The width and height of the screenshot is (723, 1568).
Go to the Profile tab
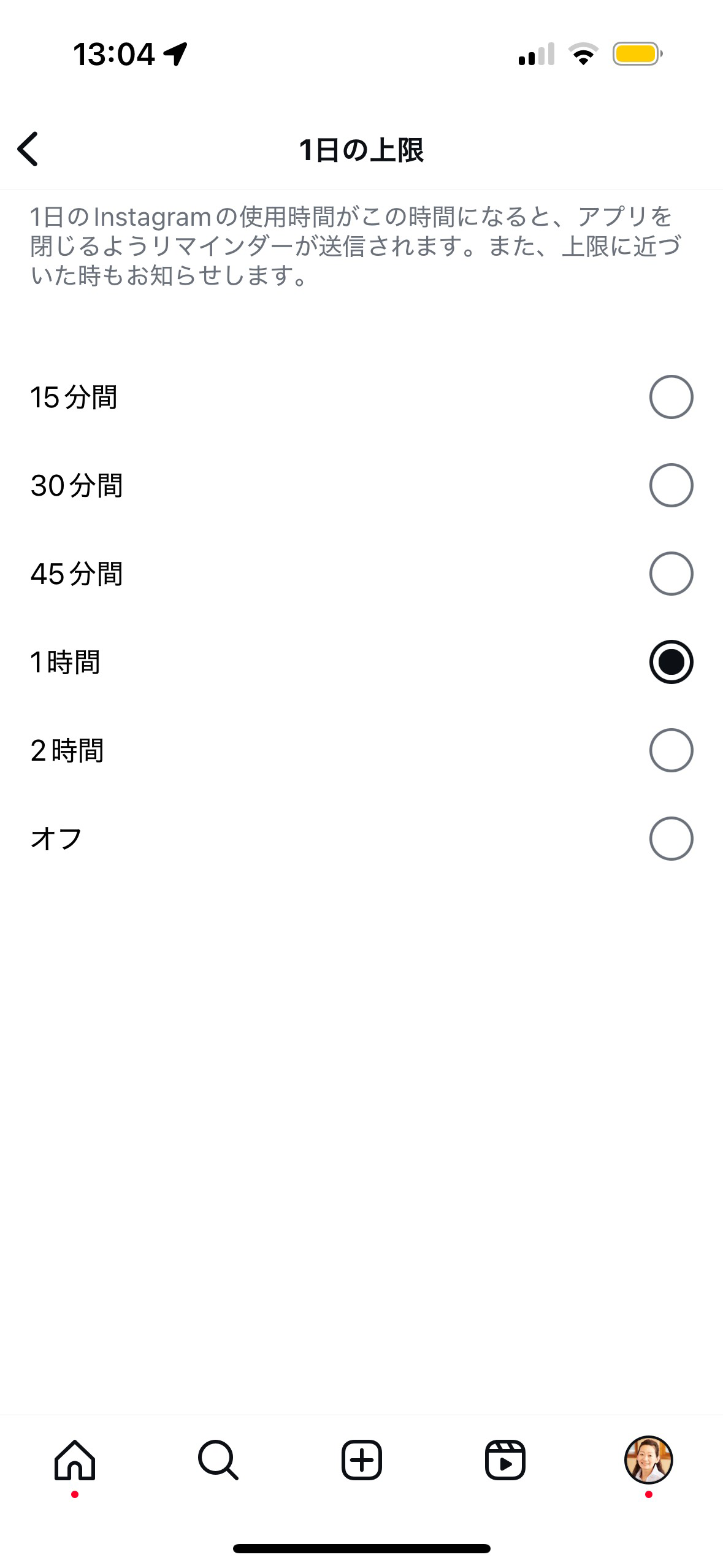pos(648,1460)
